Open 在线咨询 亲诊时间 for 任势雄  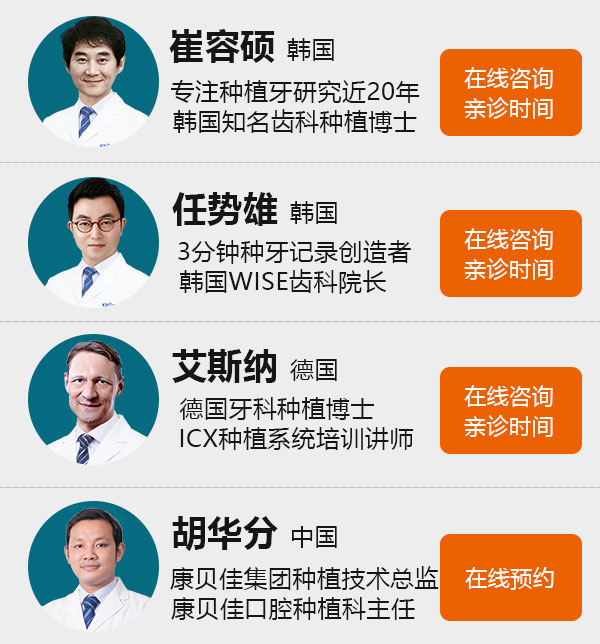(x=510, y=254)
